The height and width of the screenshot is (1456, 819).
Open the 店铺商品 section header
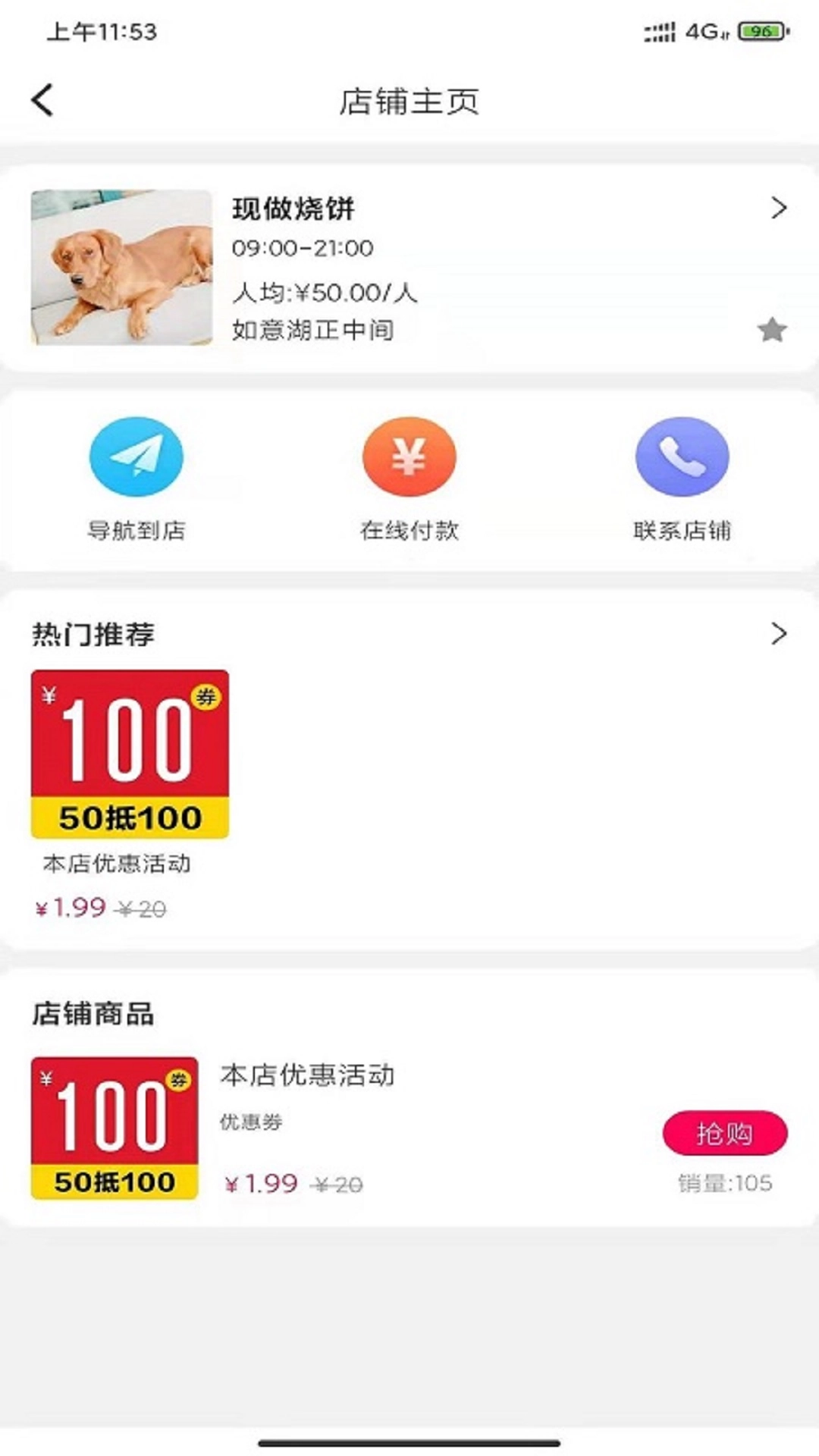(x=93, y=1015)
